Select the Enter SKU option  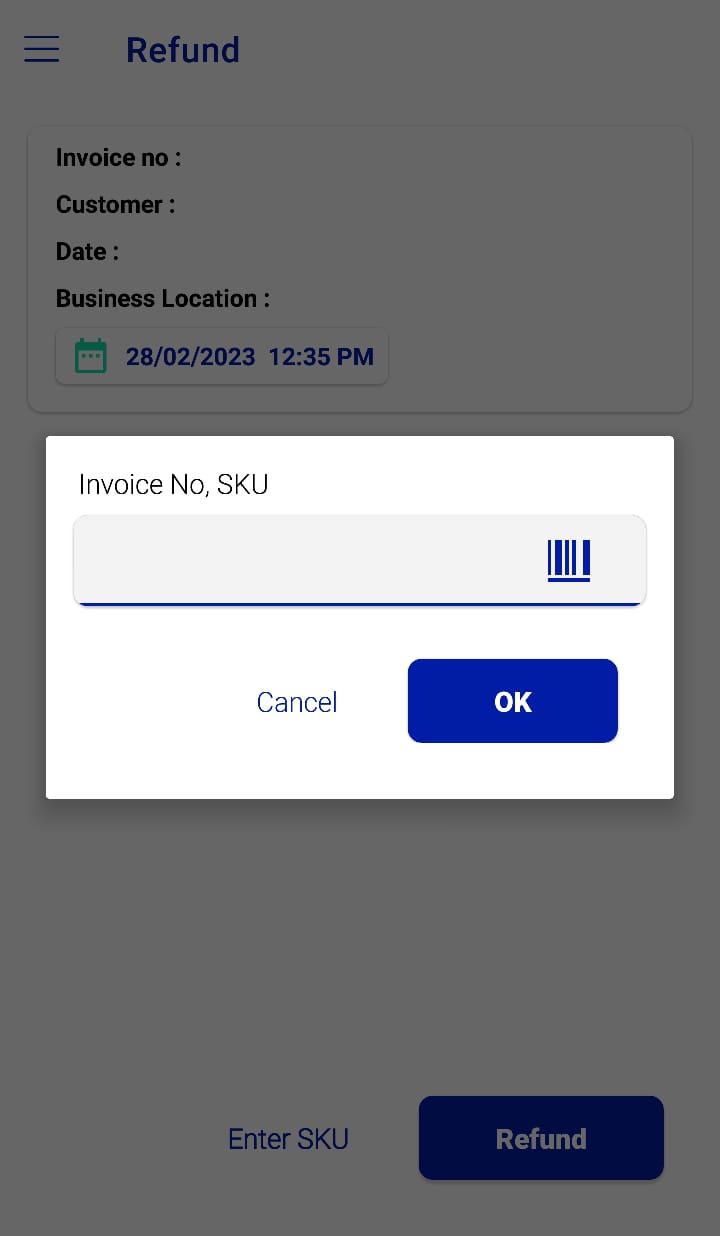point(288,1138)
